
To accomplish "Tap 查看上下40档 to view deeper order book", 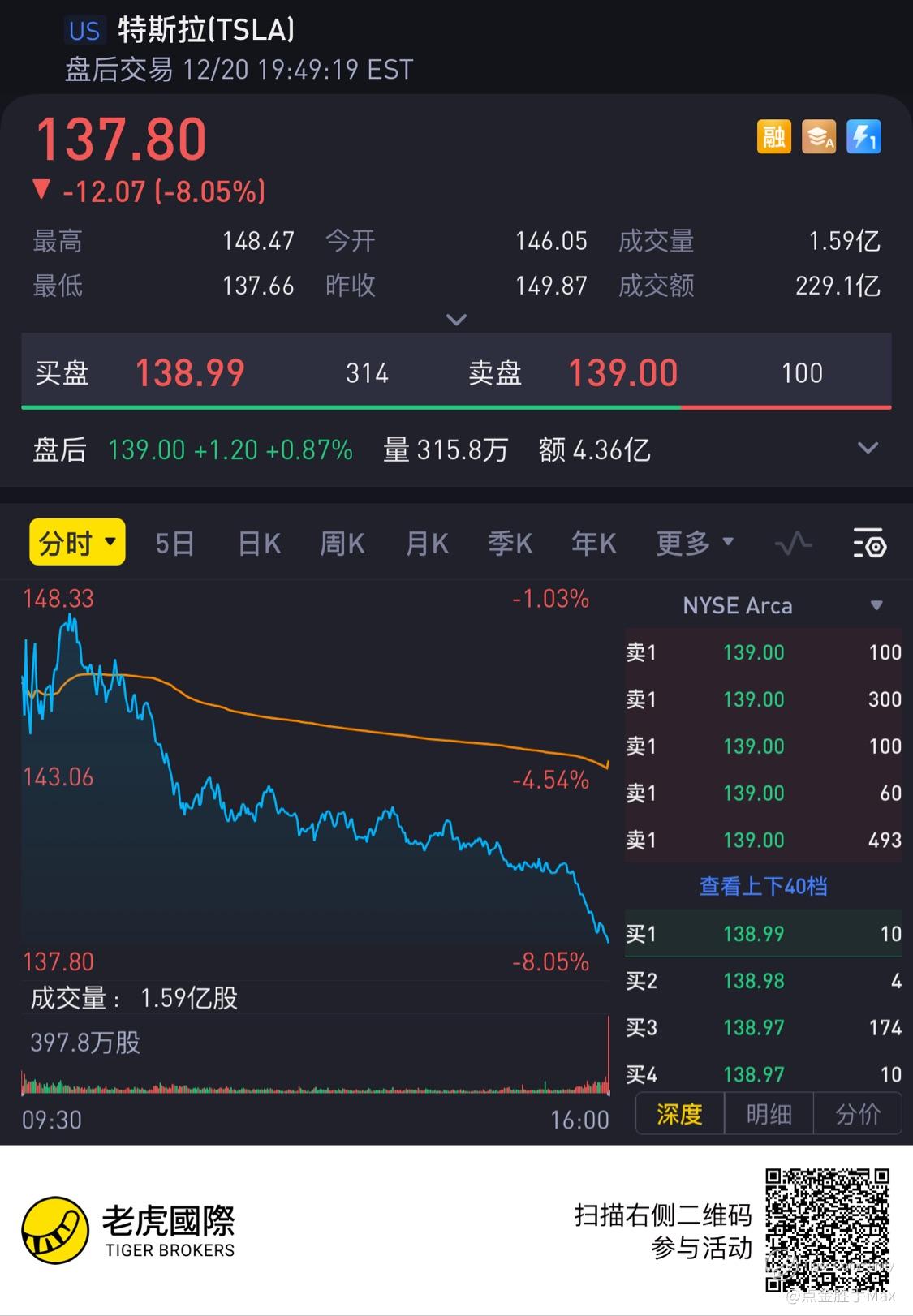I will click(763, 886).
